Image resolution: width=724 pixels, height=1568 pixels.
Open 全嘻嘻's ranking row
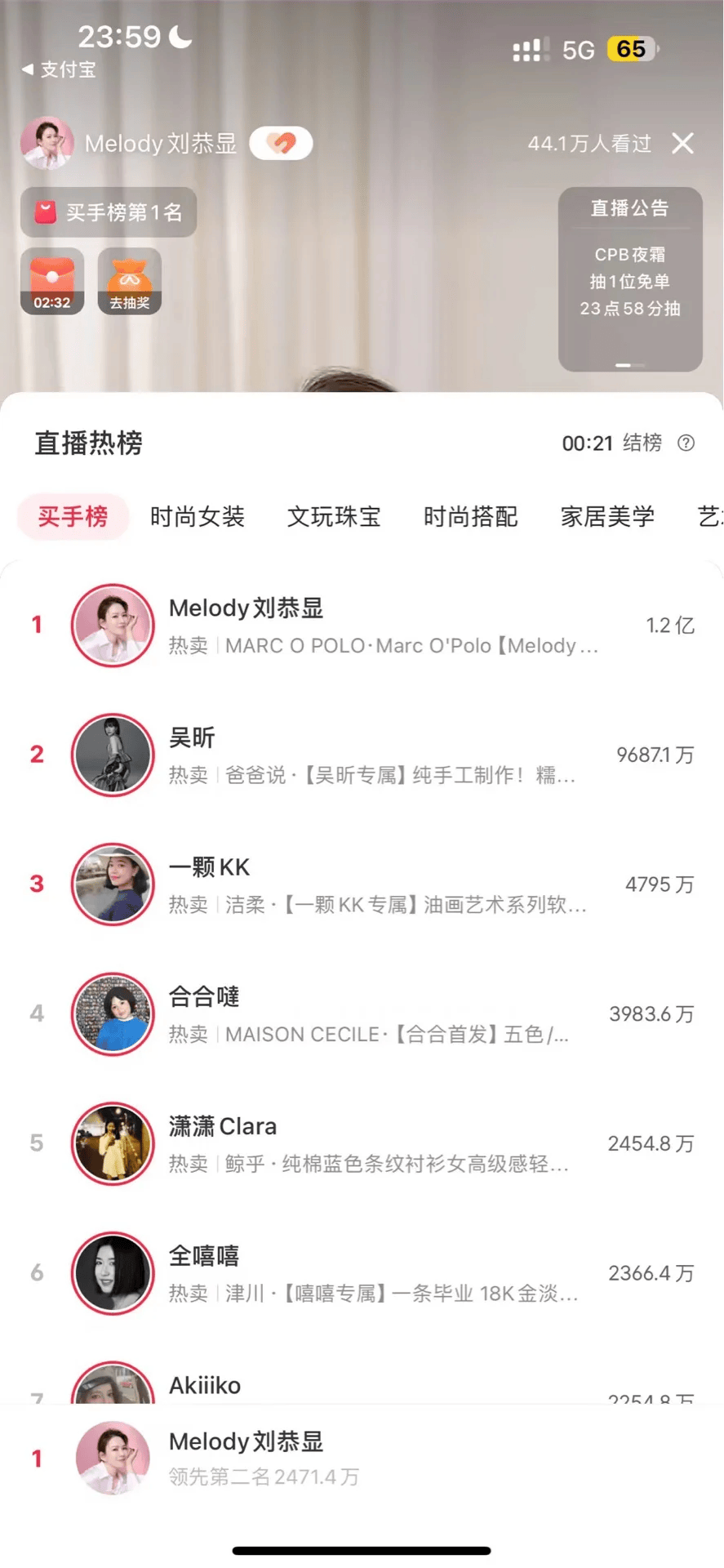pos(362,1272)
